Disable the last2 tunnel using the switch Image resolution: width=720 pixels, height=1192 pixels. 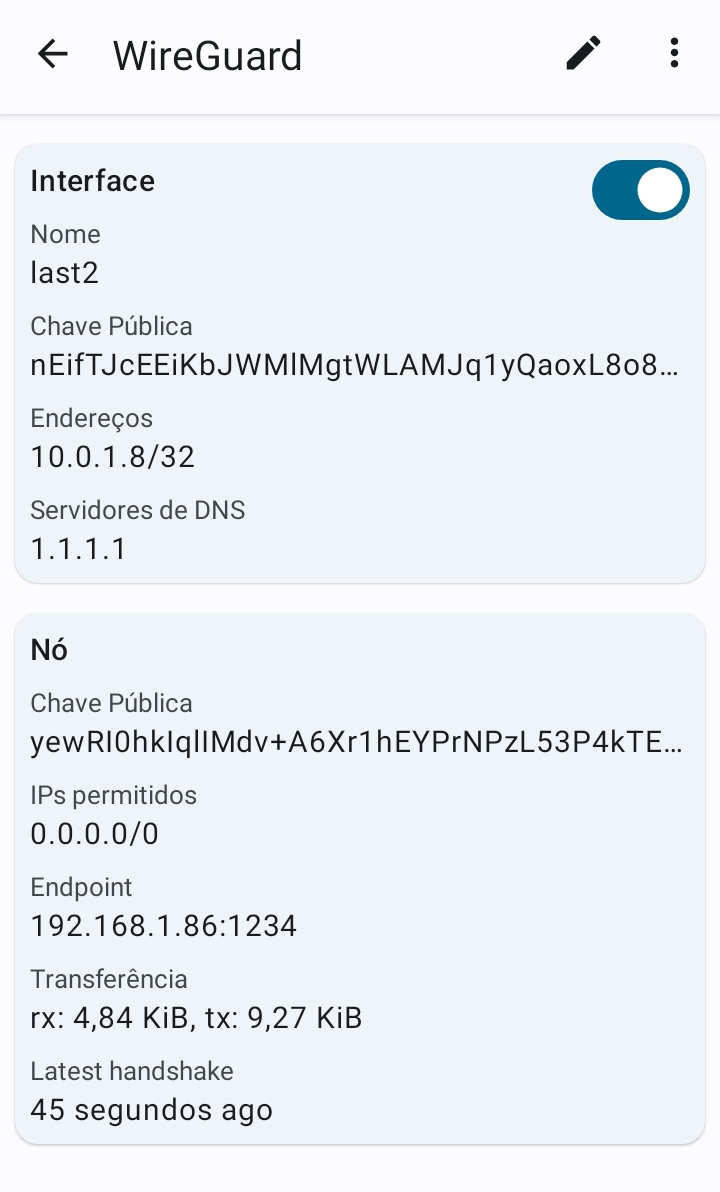click(x=641, y=190)
